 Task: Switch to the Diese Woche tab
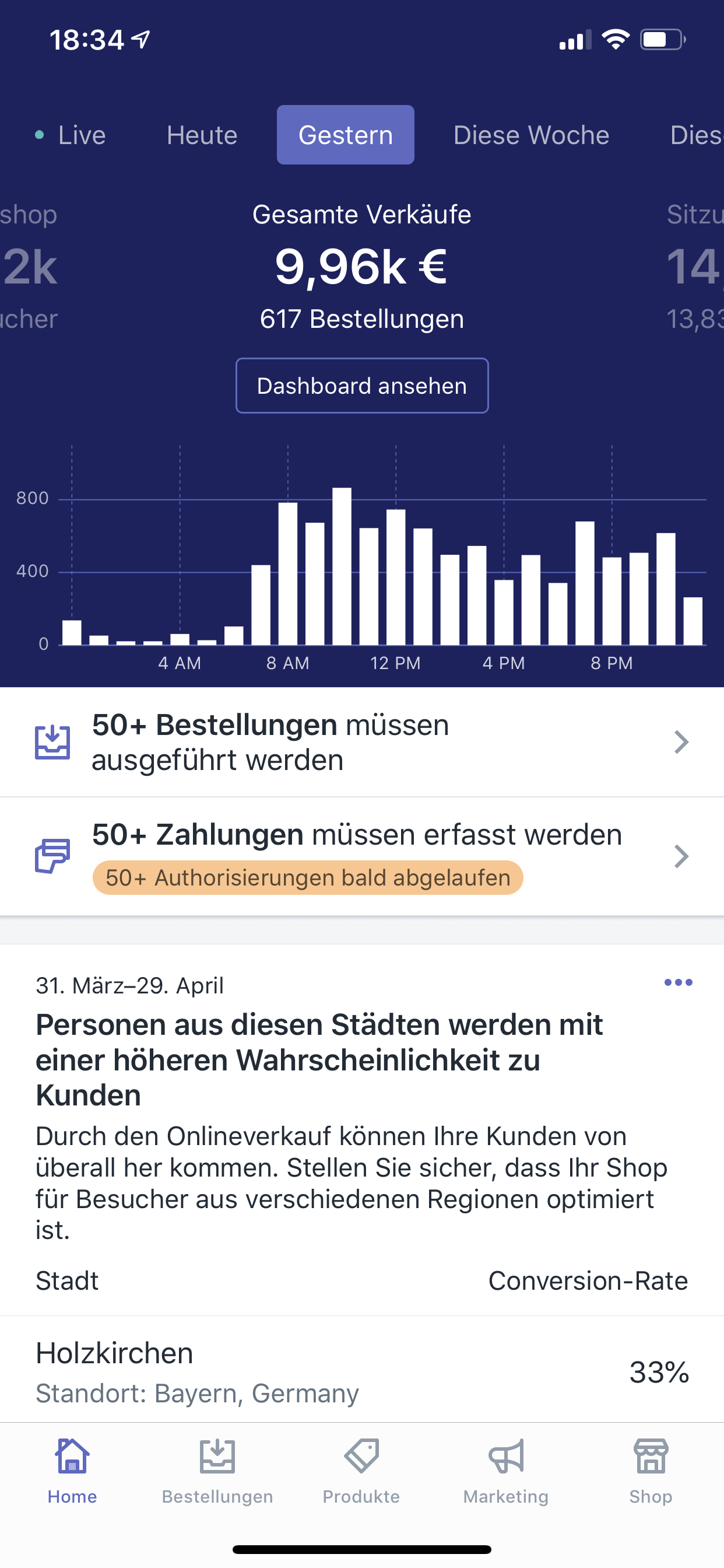pos(531,135)
